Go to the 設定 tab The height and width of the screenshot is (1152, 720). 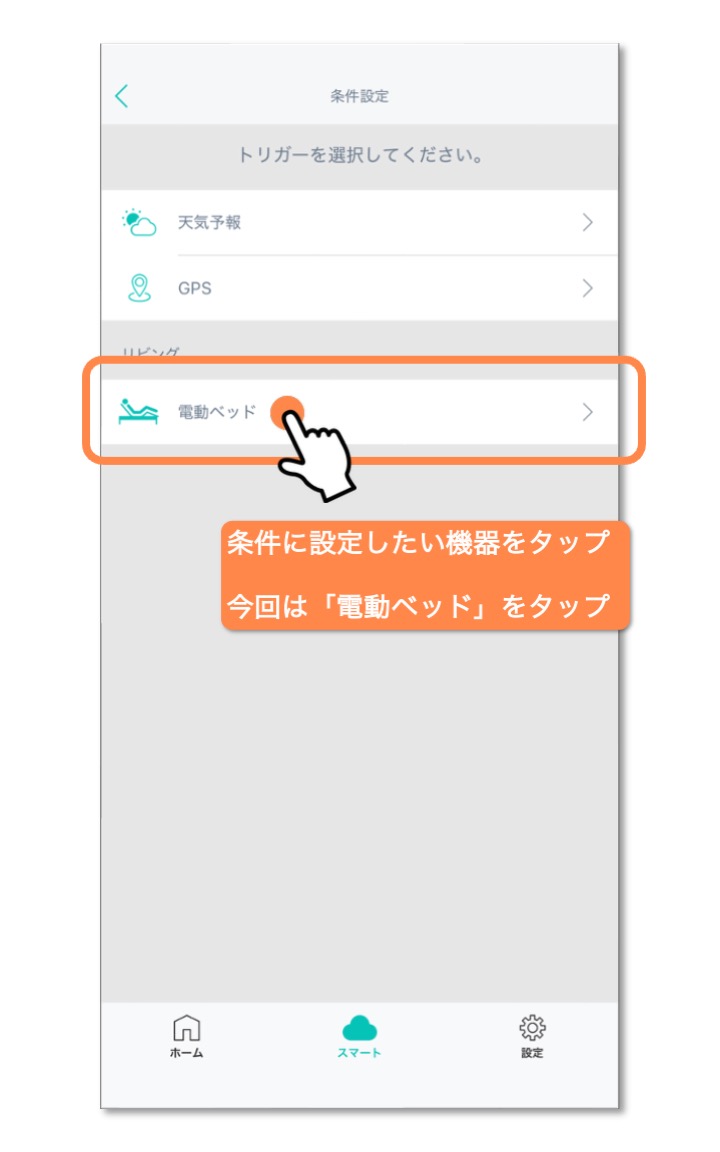(x=532, y=1036)
